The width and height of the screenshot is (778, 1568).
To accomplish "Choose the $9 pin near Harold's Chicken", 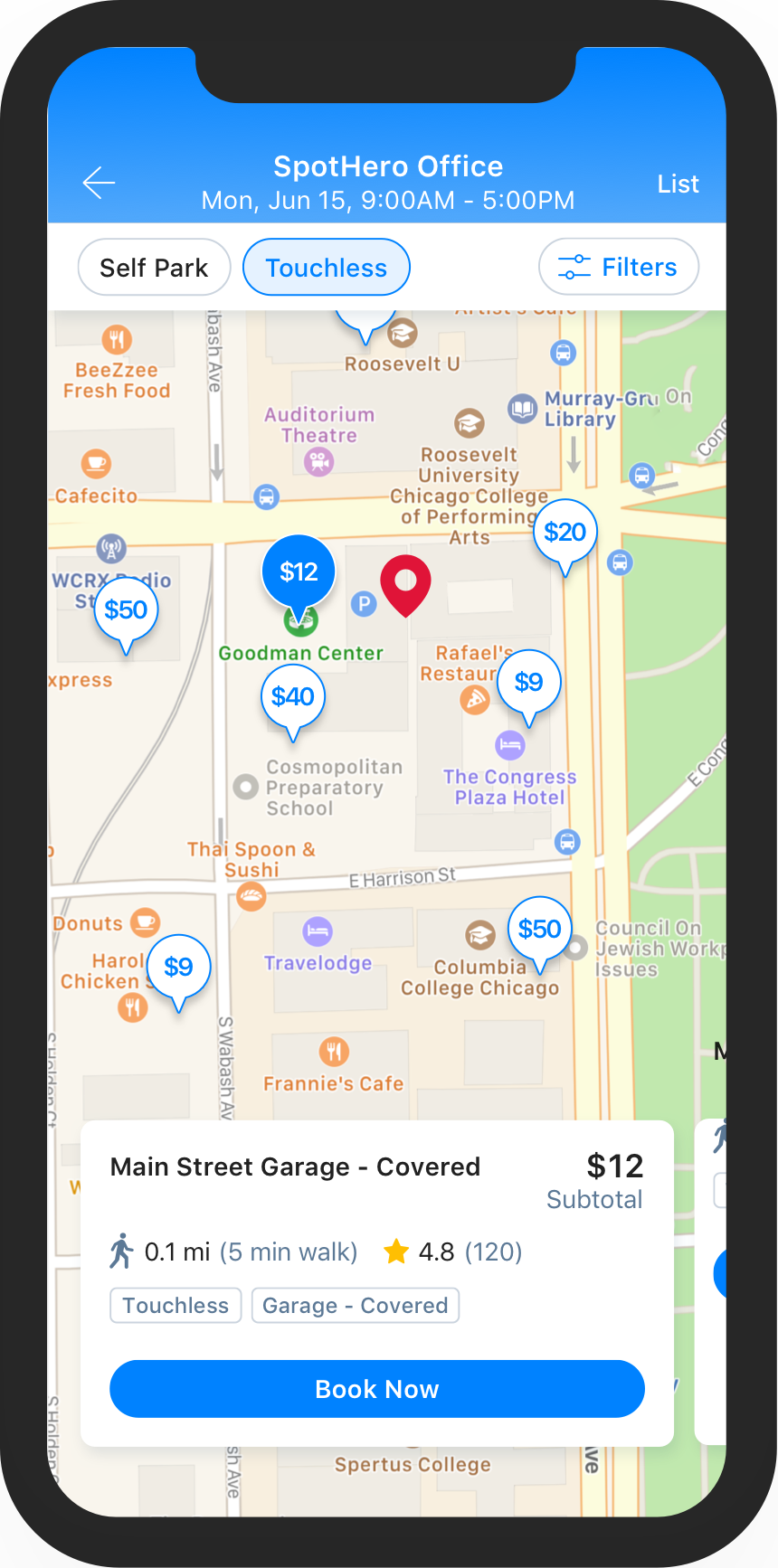I will (178, 967).
